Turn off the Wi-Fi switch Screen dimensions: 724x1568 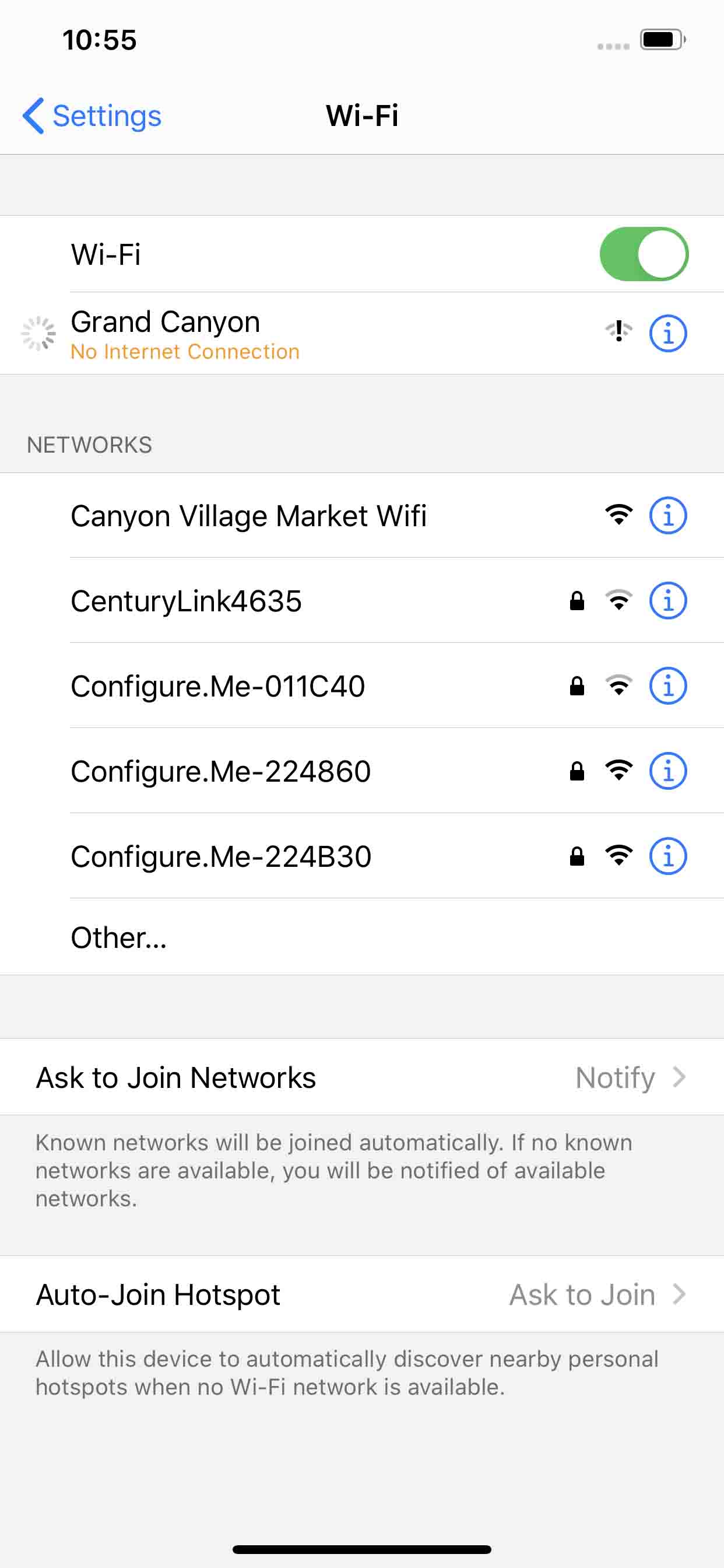pyautogui.click(x=644, y=254)
